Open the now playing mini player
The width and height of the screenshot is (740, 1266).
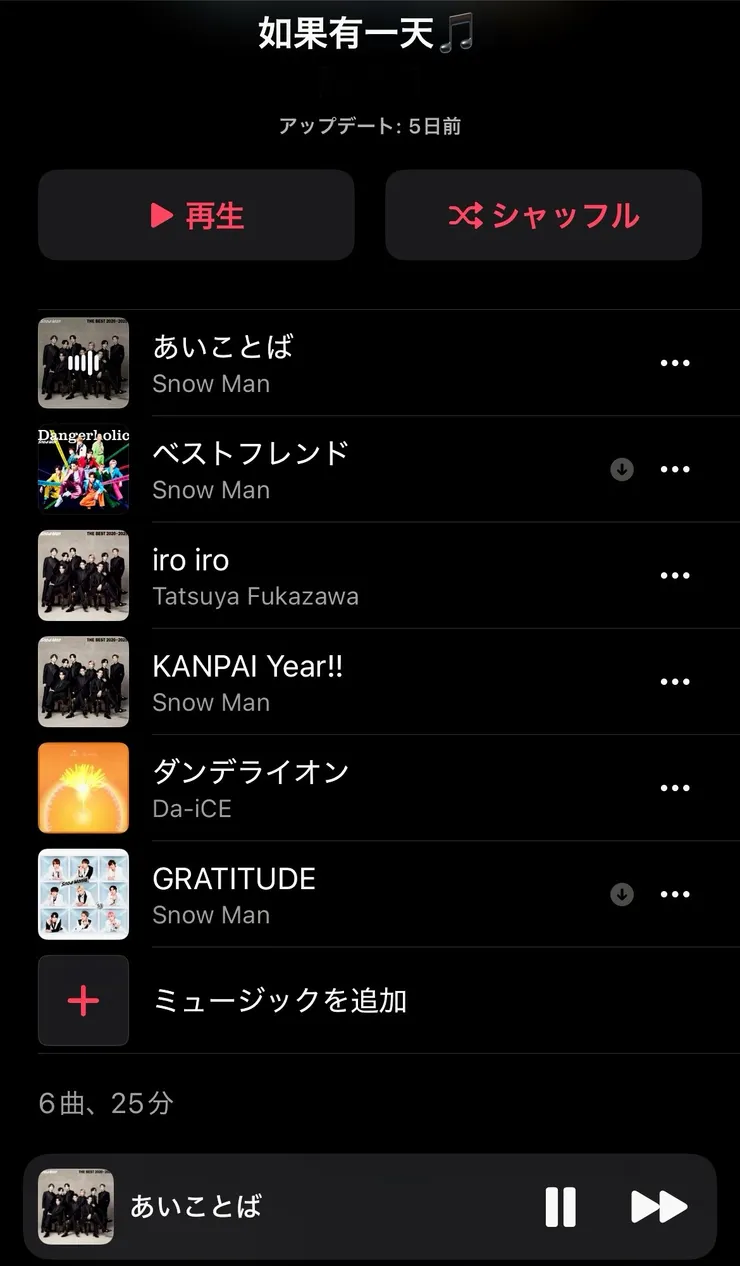[300, 1206]
